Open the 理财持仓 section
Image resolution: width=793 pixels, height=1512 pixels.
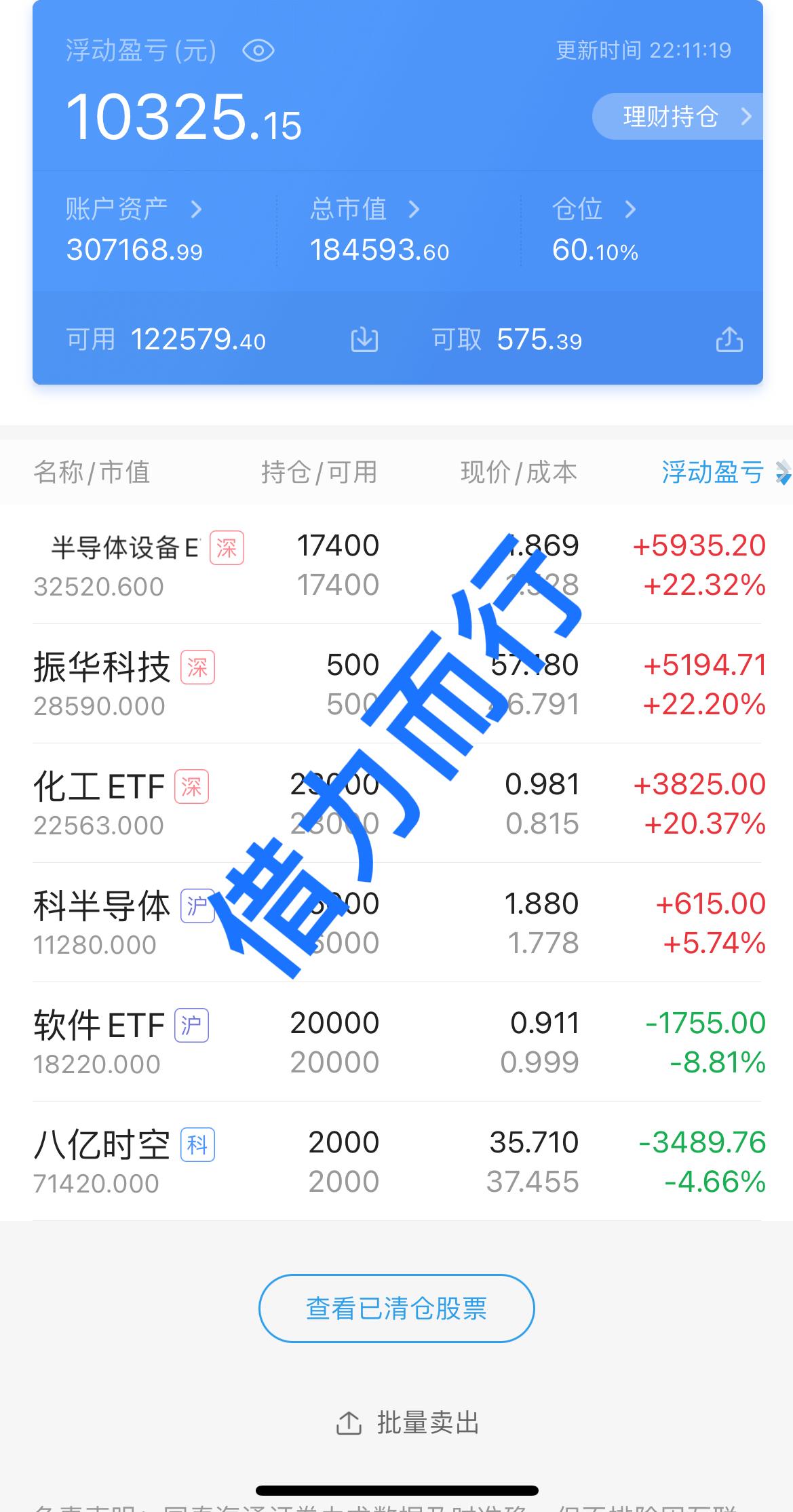pyautogui.click(x=677, y=116)
